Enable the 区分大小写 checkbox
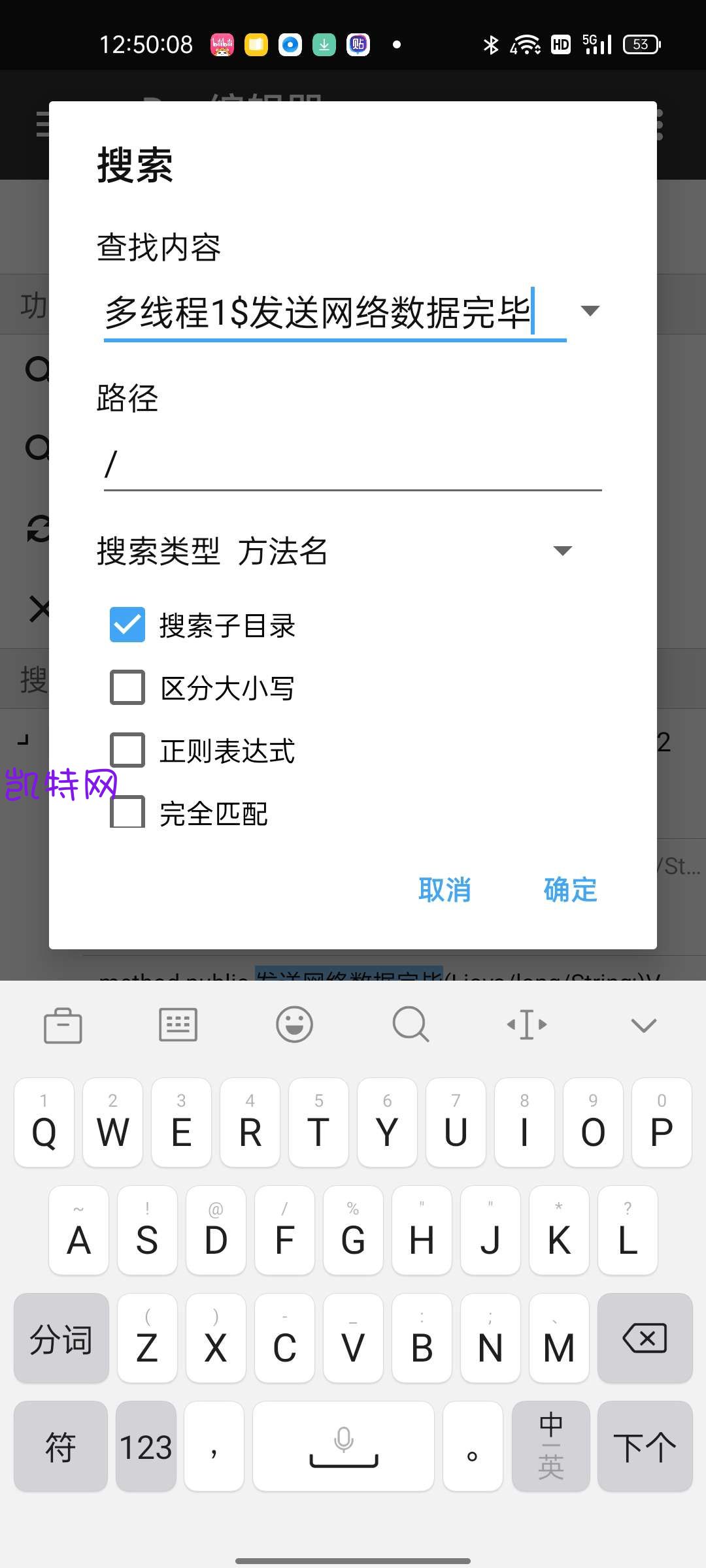Viewport: 706px width, 1568px height. [x=127, y=688]
